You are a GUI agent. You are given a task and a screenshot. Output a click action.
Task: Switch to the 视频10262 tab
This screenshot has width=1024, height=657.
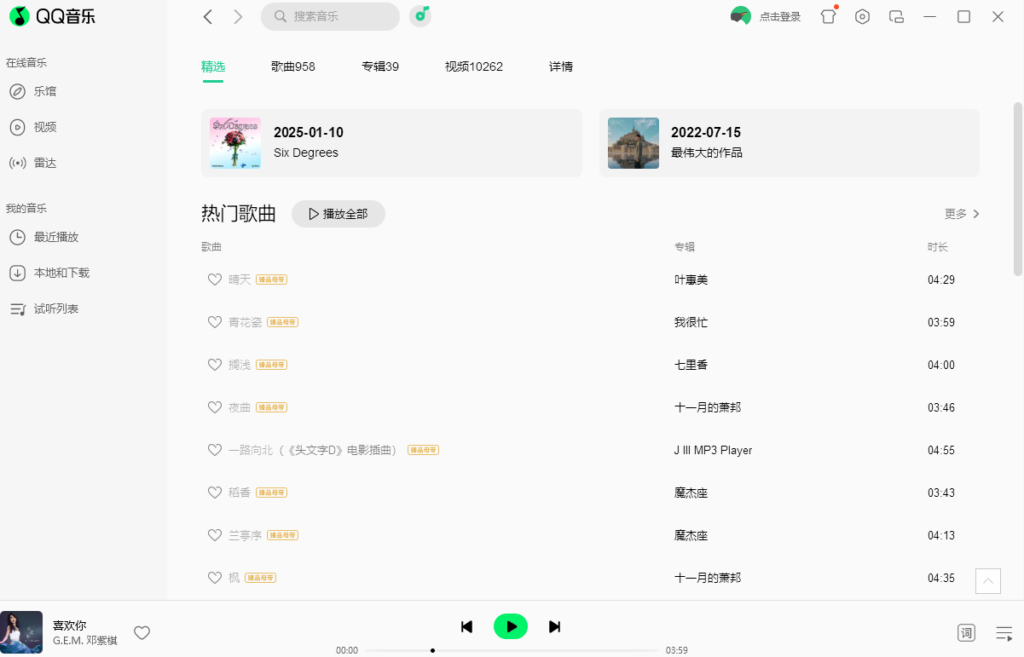(x=474, y=67)
